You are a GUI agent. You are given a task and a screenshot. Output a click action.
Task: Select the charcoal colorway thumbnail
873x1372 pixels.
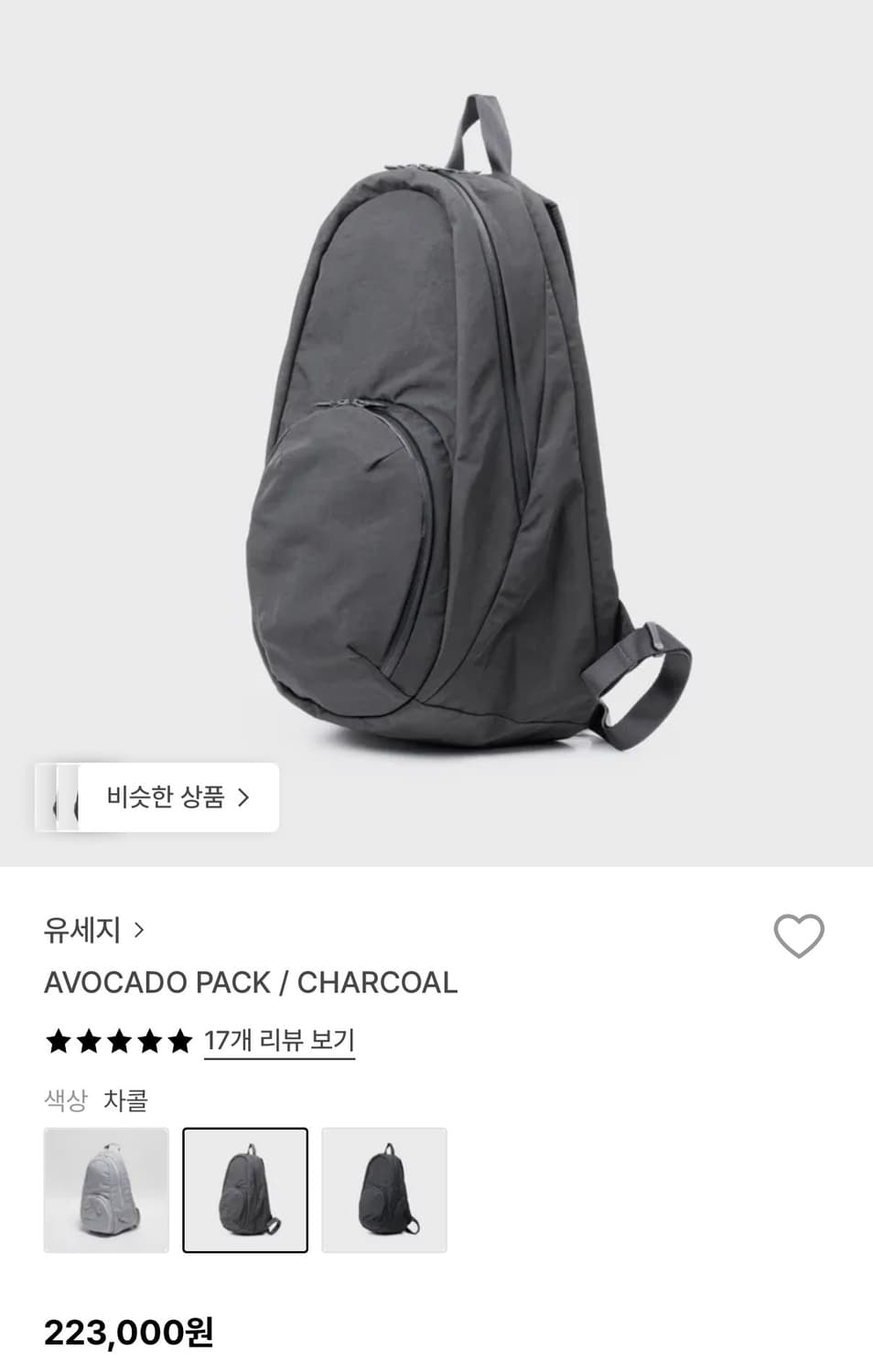pos(245,1191)
